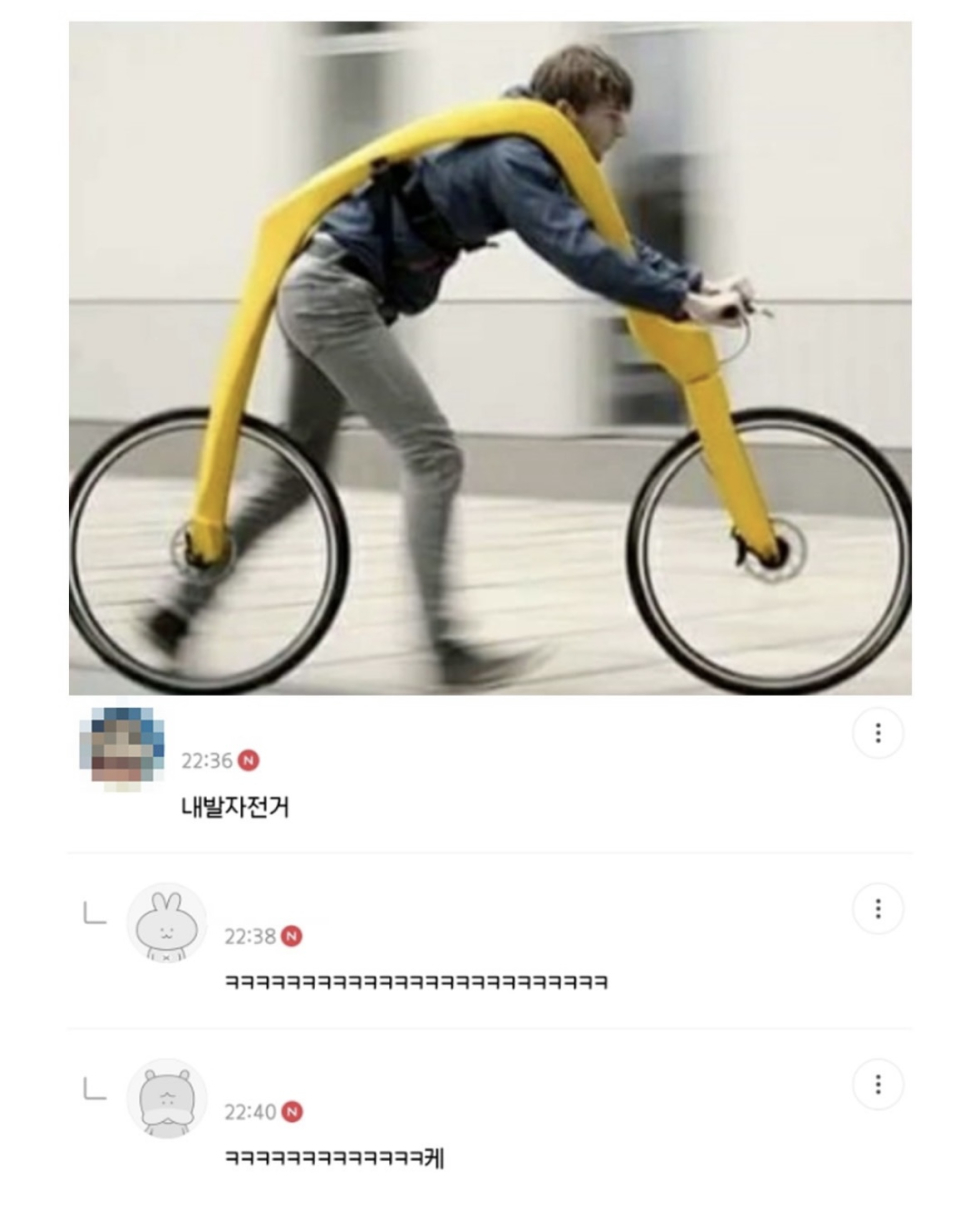Open the bicycle photo in the comment
980x1210 pixels.
490,357
